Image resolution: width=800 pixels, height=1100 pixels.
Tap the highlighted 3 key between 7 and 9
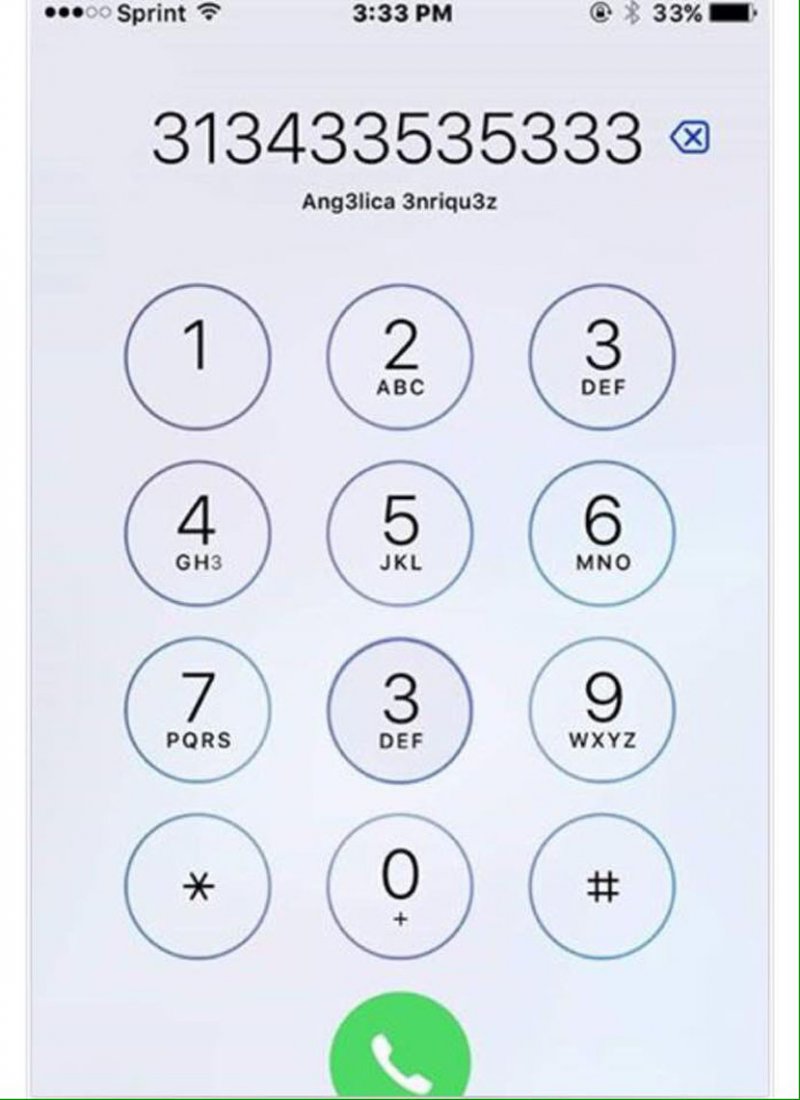pos(400,710)
